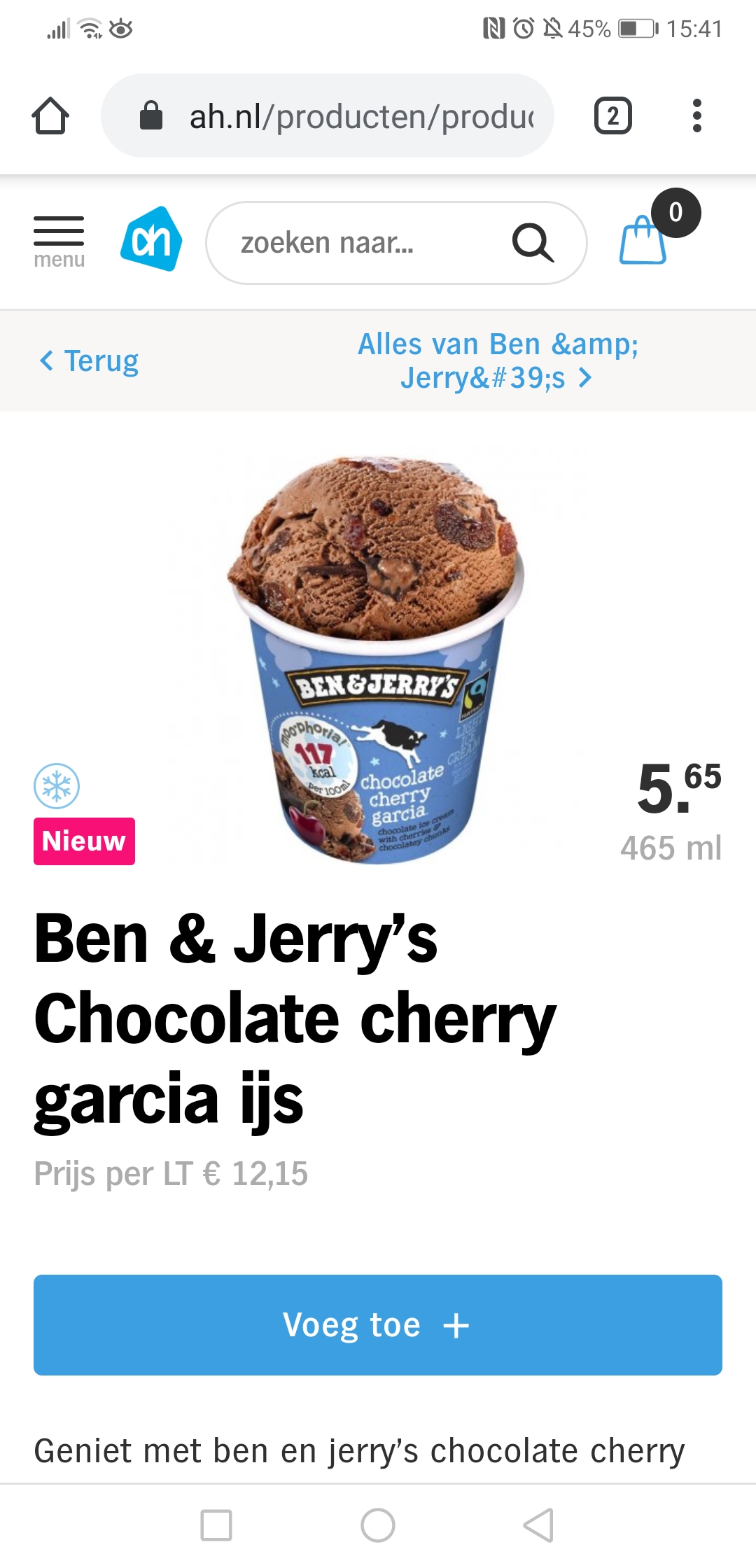
Task: Open the browser tab switcher
Action: point(612,116)
